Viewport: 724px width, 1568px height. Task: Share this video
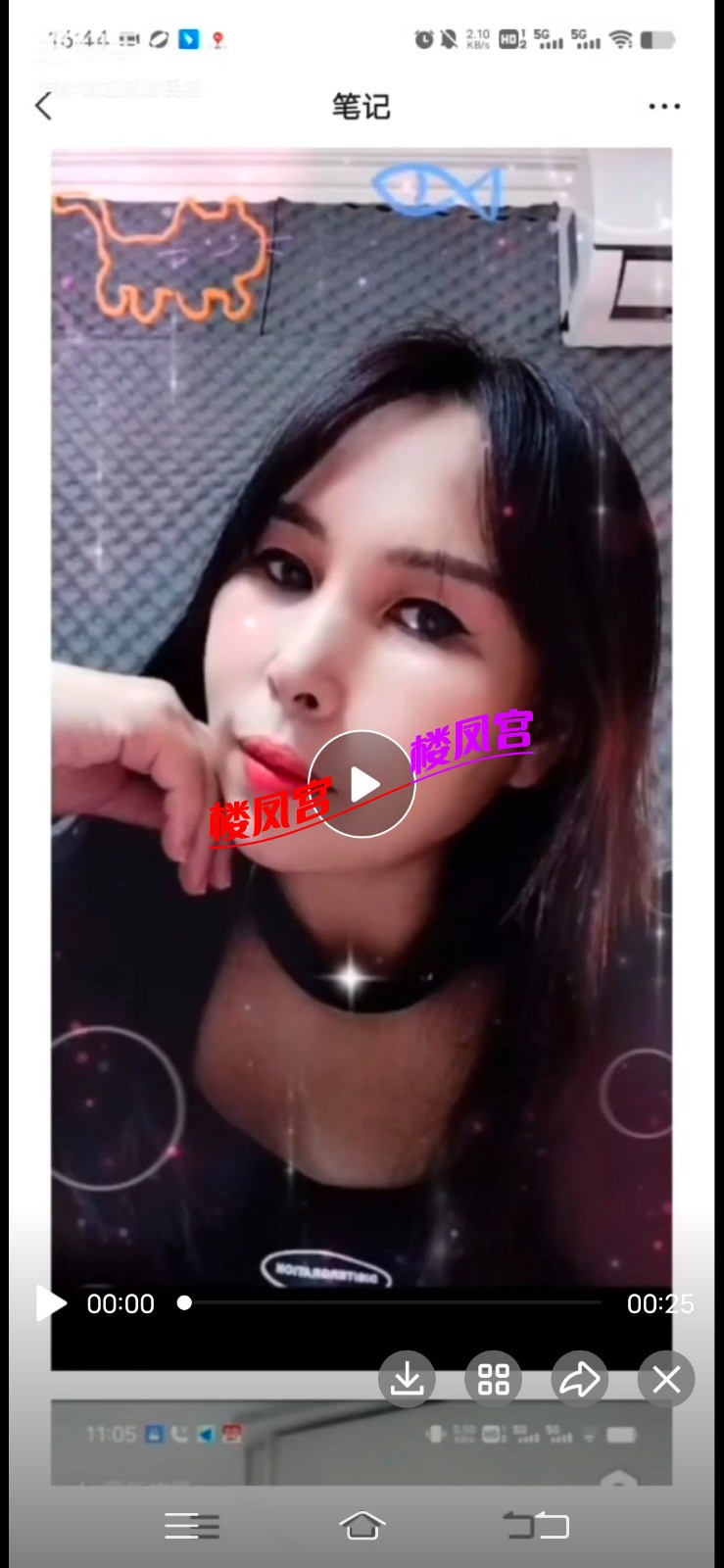click(579, 1380)
